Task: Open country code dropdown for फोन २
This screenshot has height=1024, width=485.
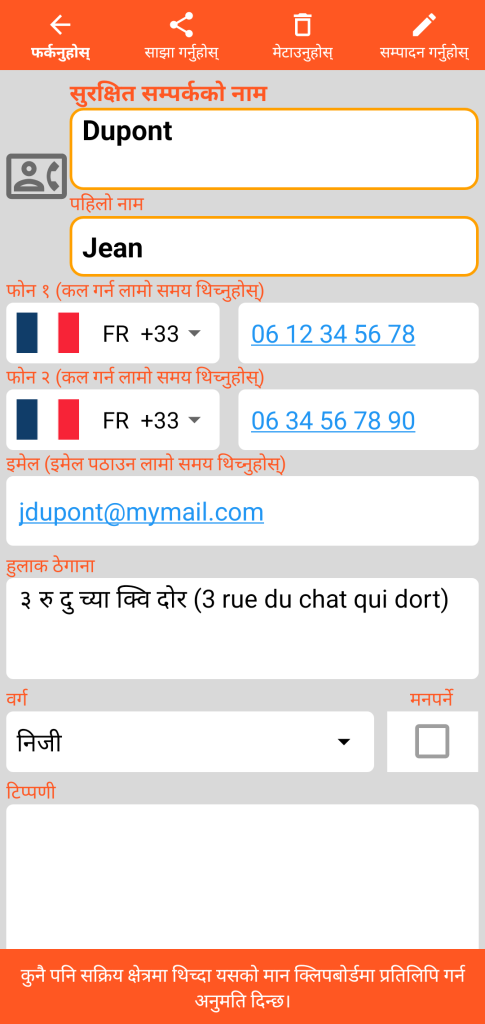Action: [113, 420]
